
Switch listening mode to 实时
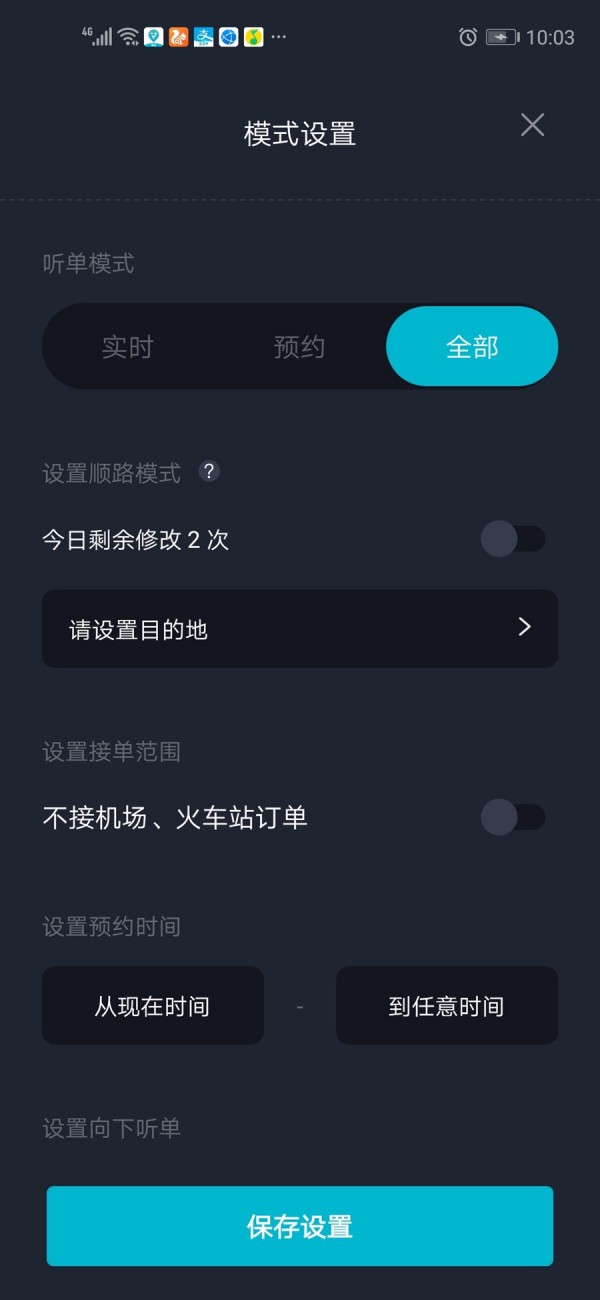[128, 347]
